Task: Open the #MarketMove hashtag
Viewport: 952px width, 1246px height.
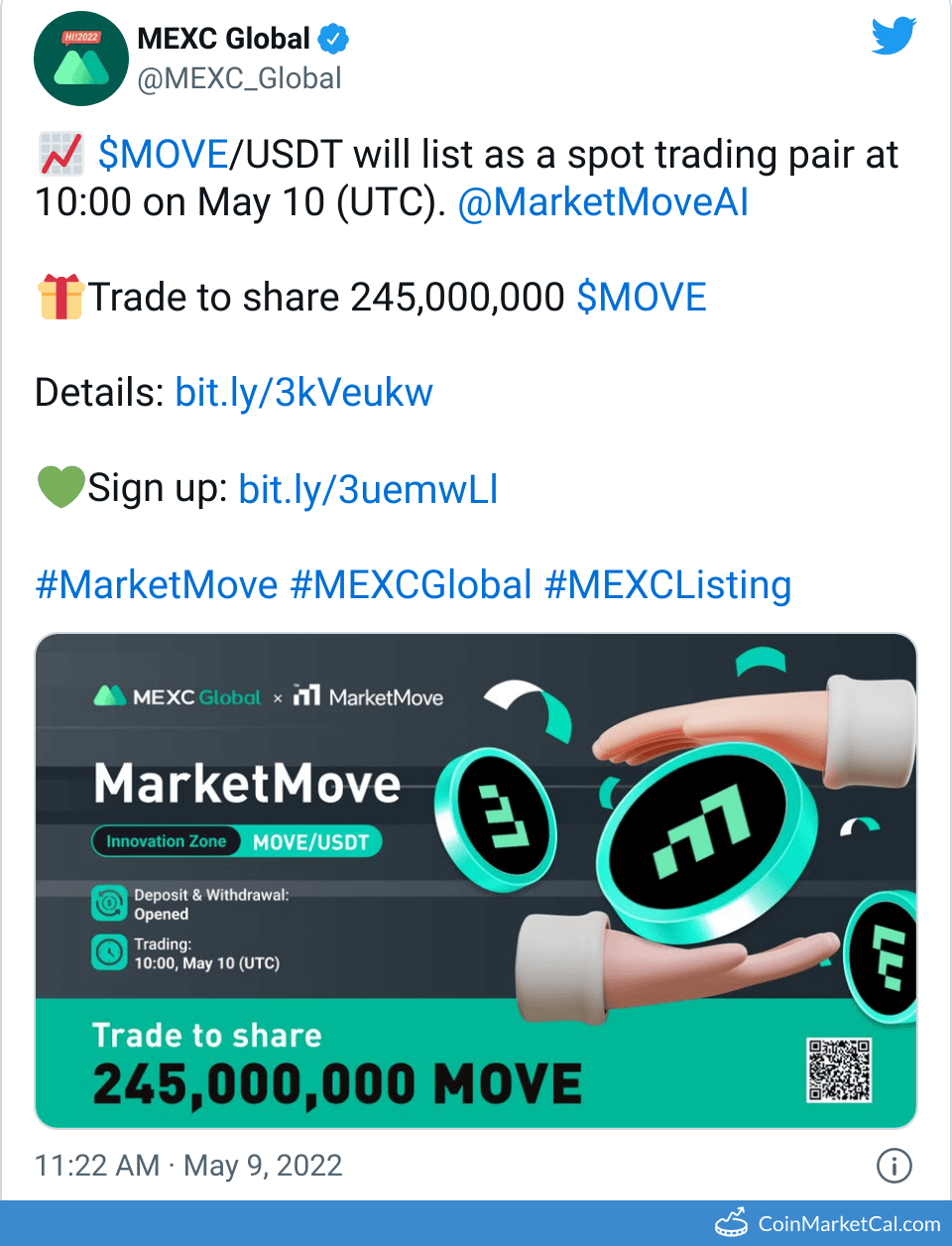Action: pos(157,585)
